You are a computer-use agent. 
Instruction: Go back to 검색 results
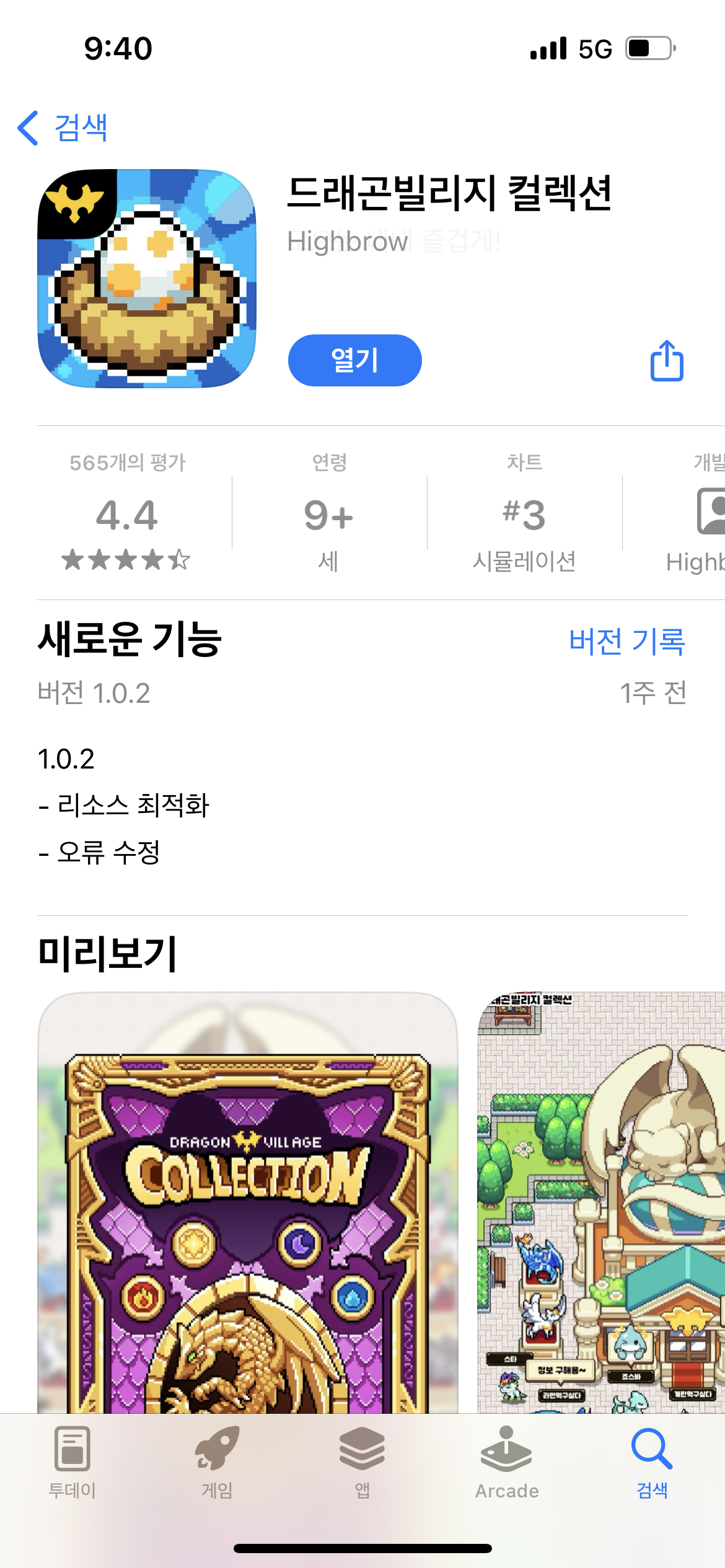[x=63, y=128]
